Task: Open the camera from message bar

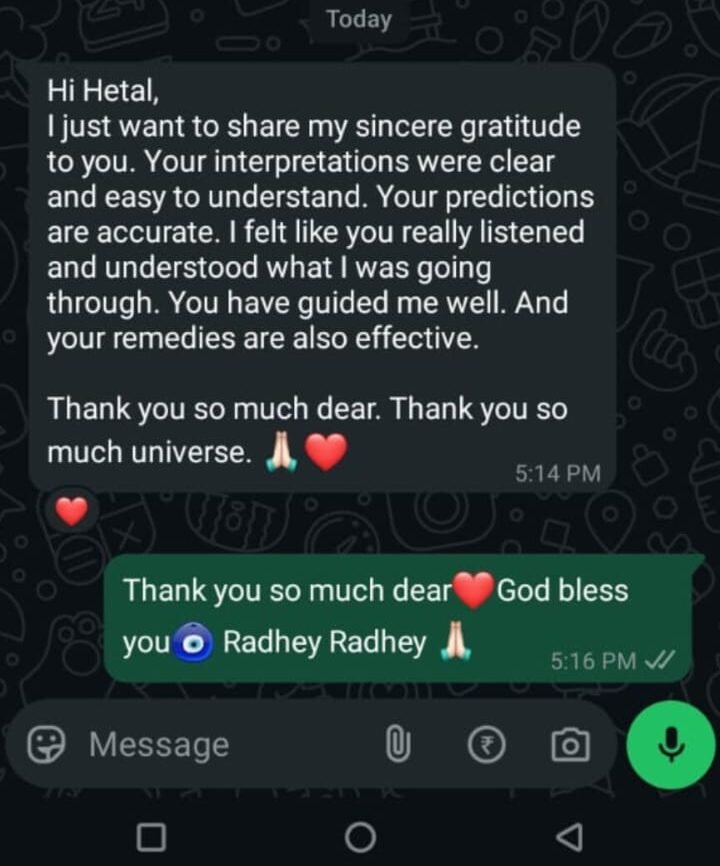Action: 571,745
